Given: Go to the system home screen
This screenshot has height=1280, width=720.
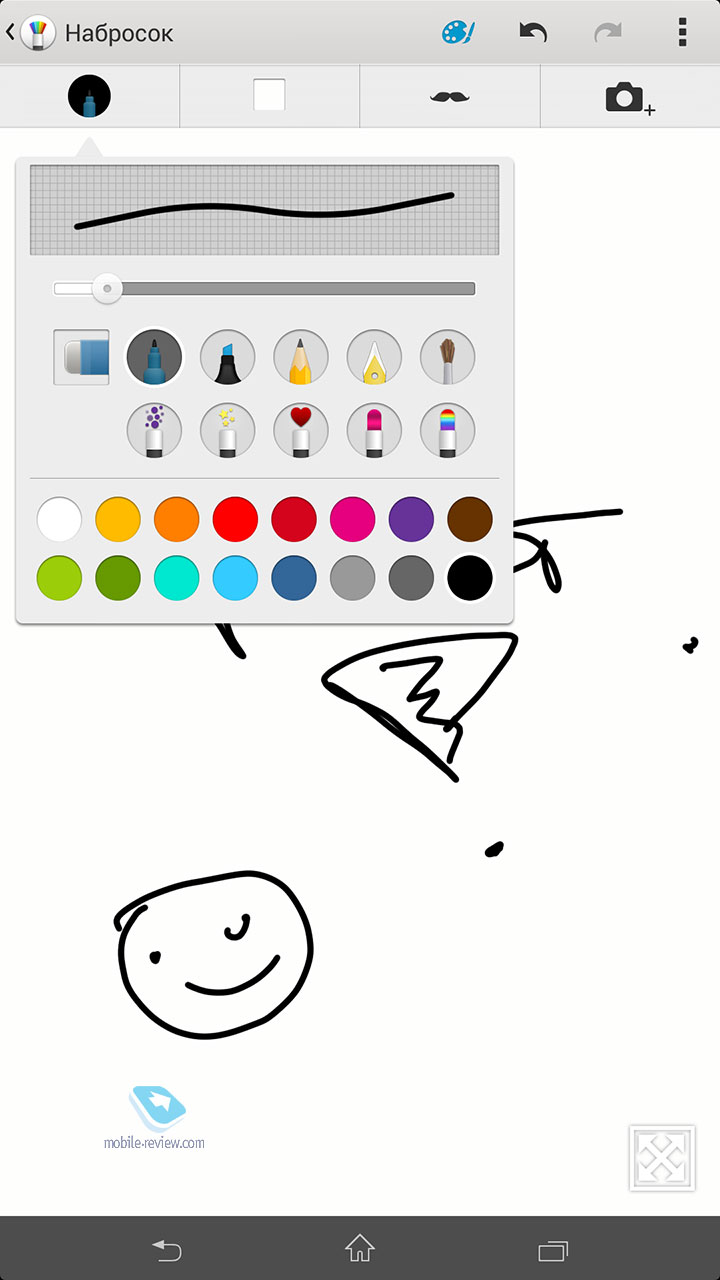Looking at the screenshot, I should click(x=359, y=1248).
